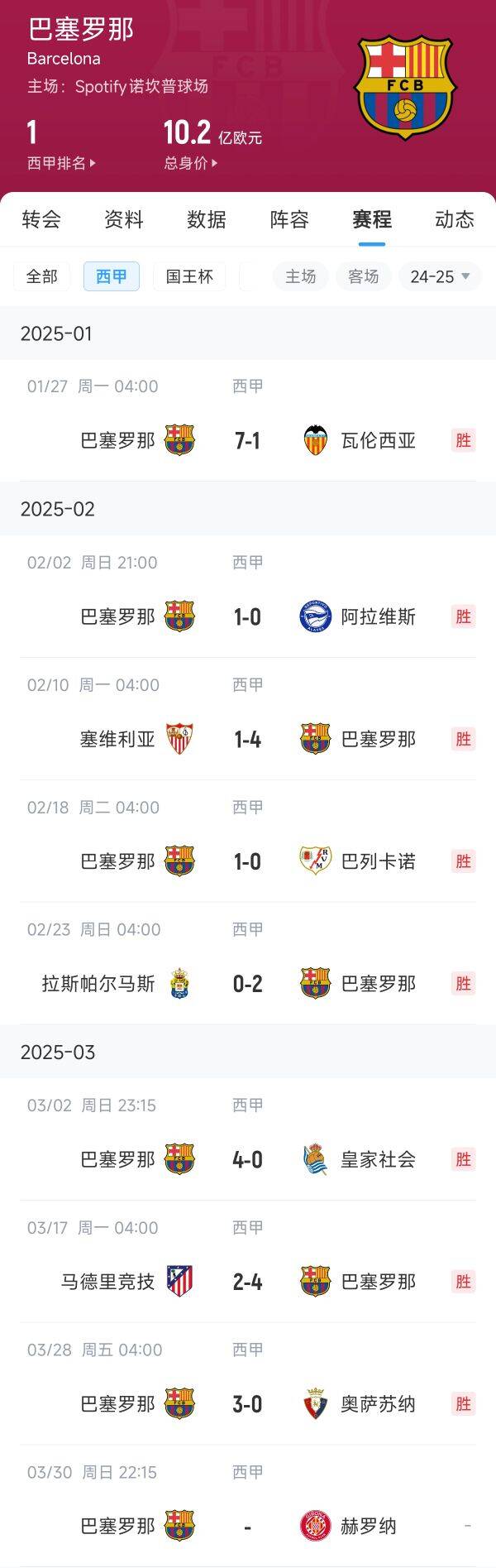Open the 1-0 match against 阿拉维斯
The image size is (496, 1568).
click(247, 616)
